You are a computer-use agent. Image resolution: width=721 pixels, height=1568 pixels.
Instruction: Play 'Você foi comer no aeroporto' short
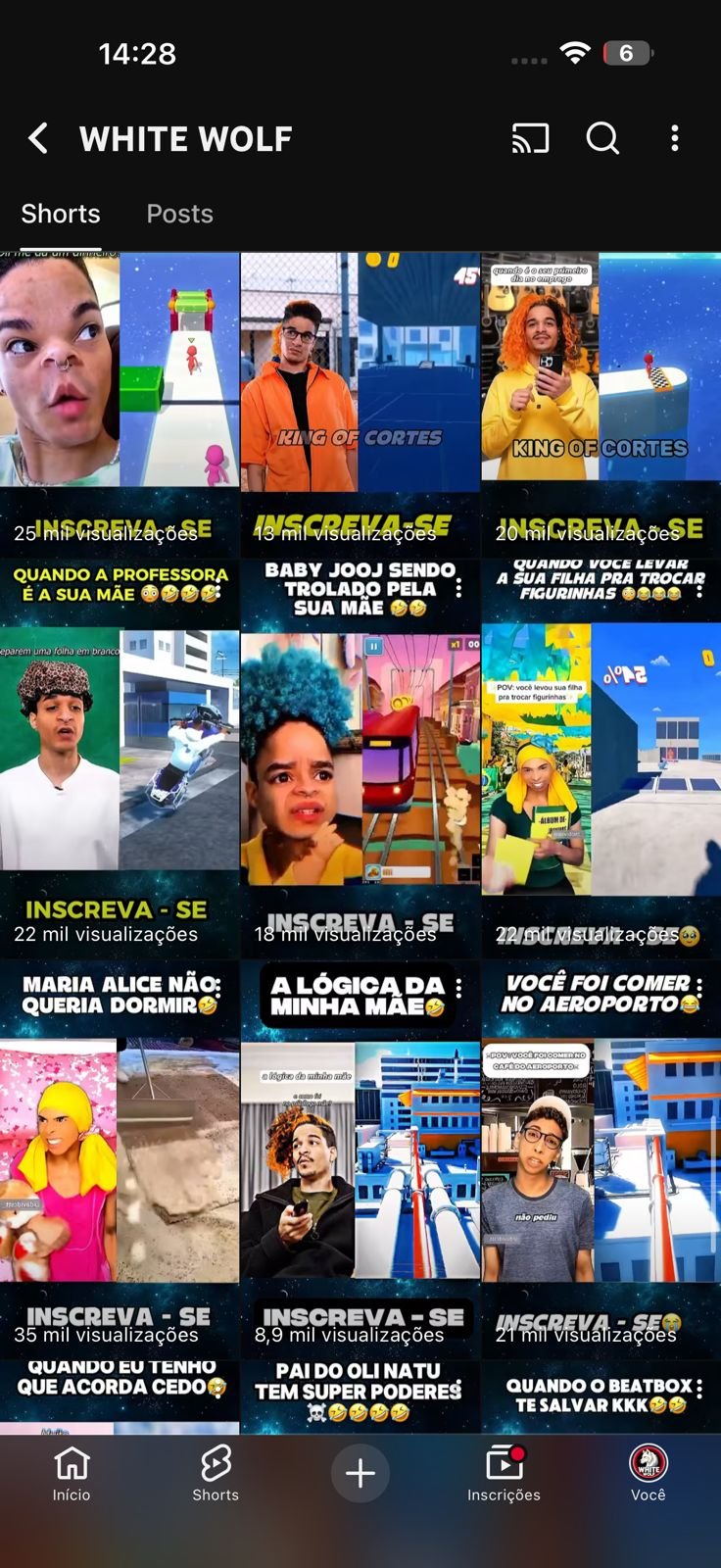(x=601, y=1156)
